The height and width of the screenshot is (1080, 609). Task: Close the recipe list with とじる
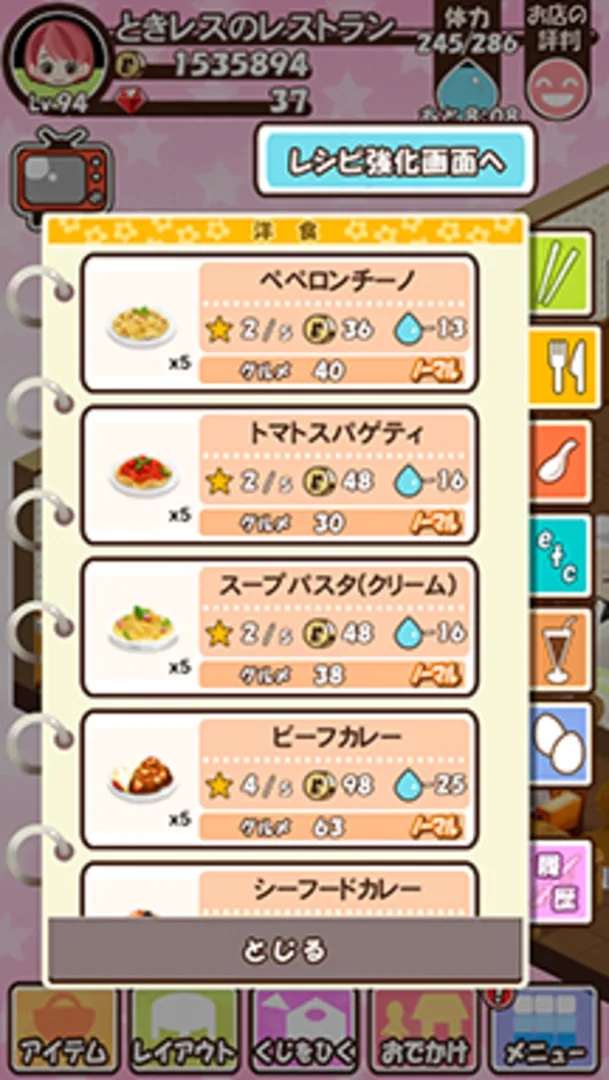(285, 950)
